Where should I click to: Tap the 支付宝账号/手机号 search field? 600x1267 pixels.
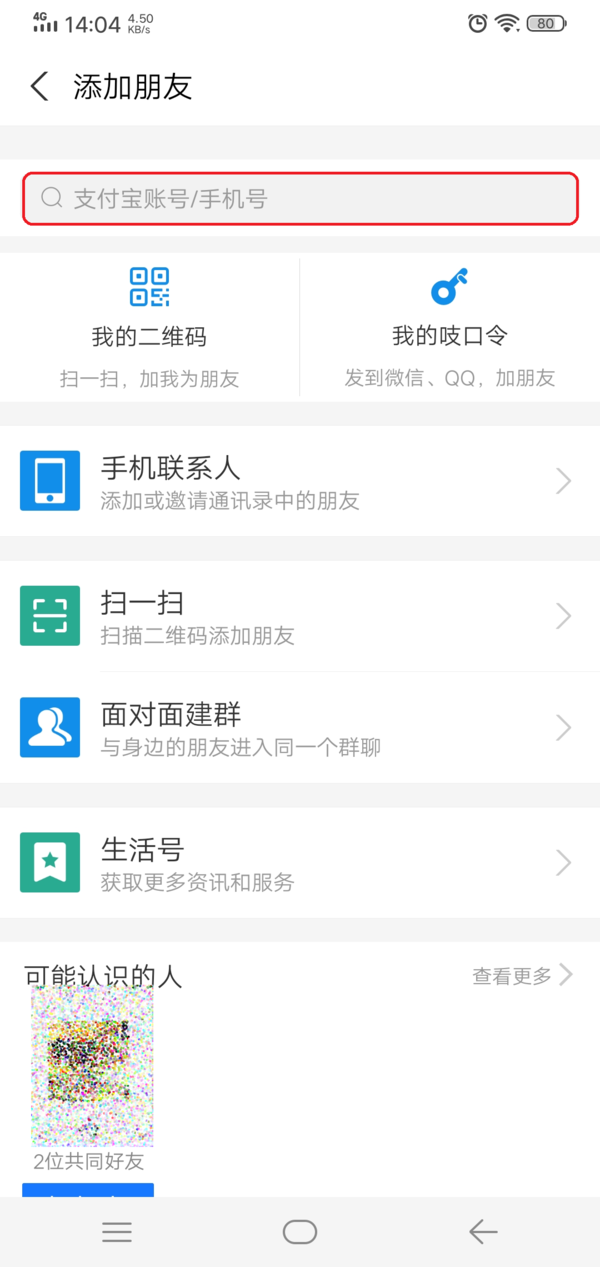click(300, 198)
